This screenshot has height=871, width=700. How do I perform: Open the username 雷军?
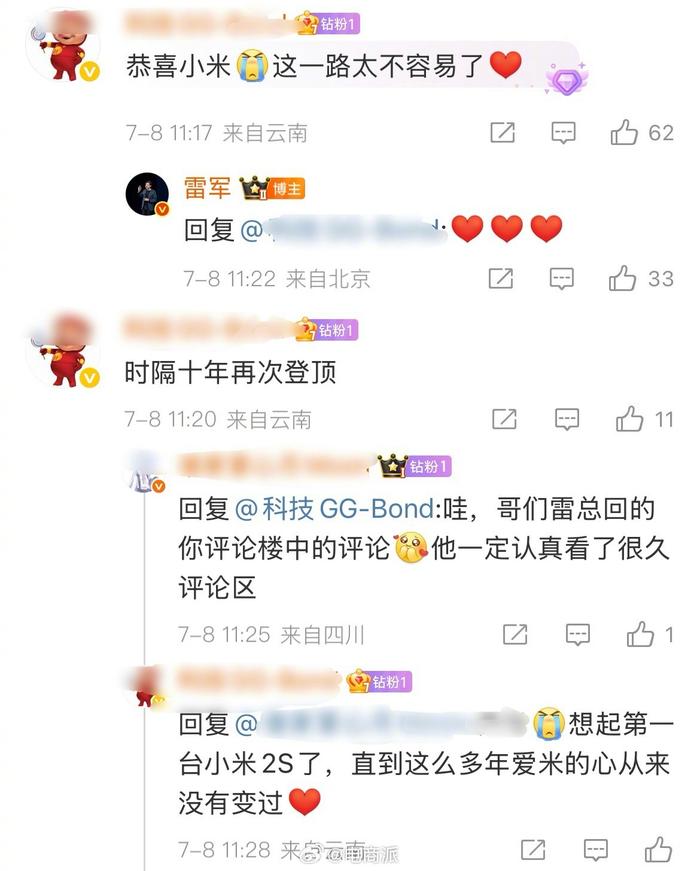[x=207, y=187]
